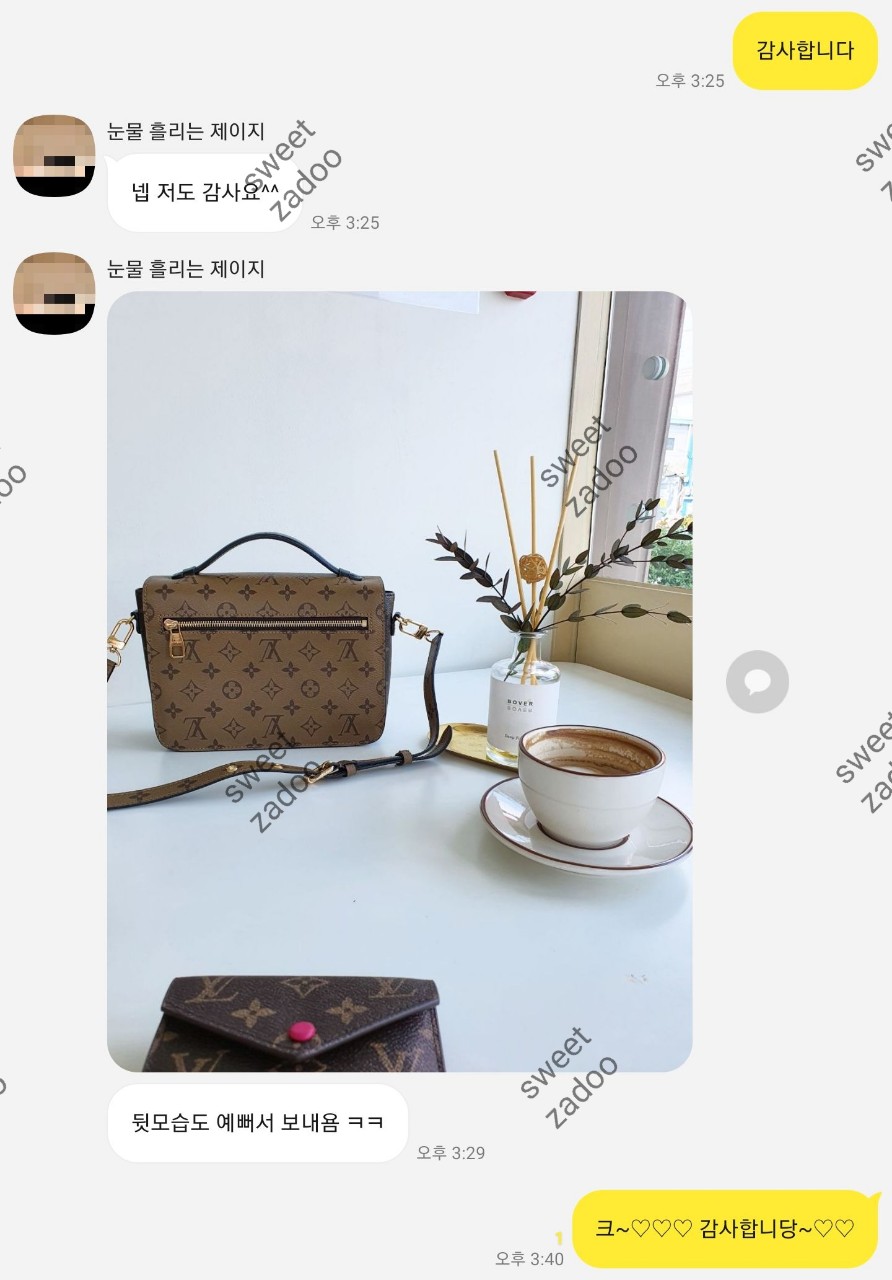892x1280 pixels.
Task: Open the handbag photo message
Action: pos(399,680)
